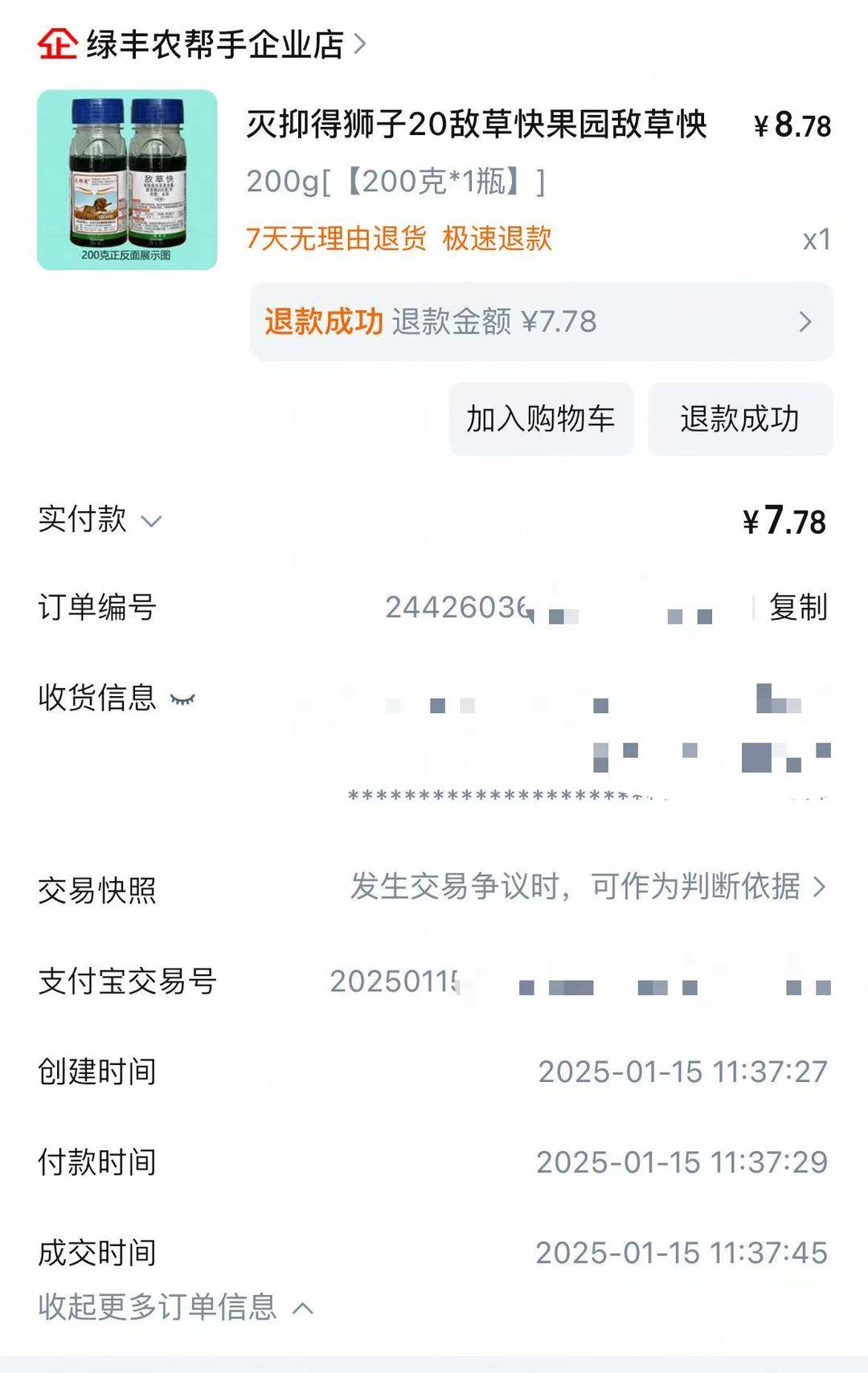Click the 加入购物车 button
Image resolution: width=868 pixels, height=1373 pixels.
pos(541,419)
